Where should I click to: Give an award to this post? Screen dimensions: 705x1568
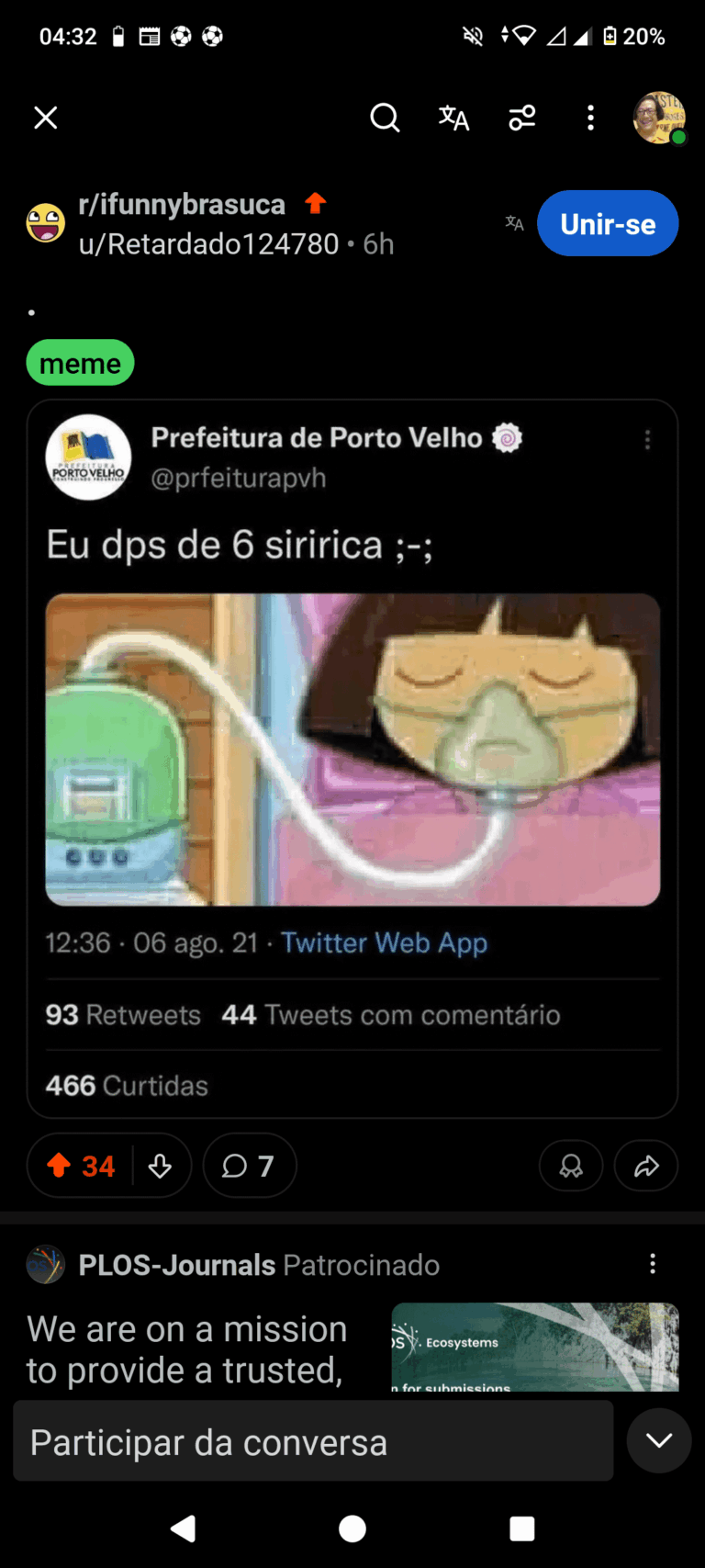point(571,1166)
